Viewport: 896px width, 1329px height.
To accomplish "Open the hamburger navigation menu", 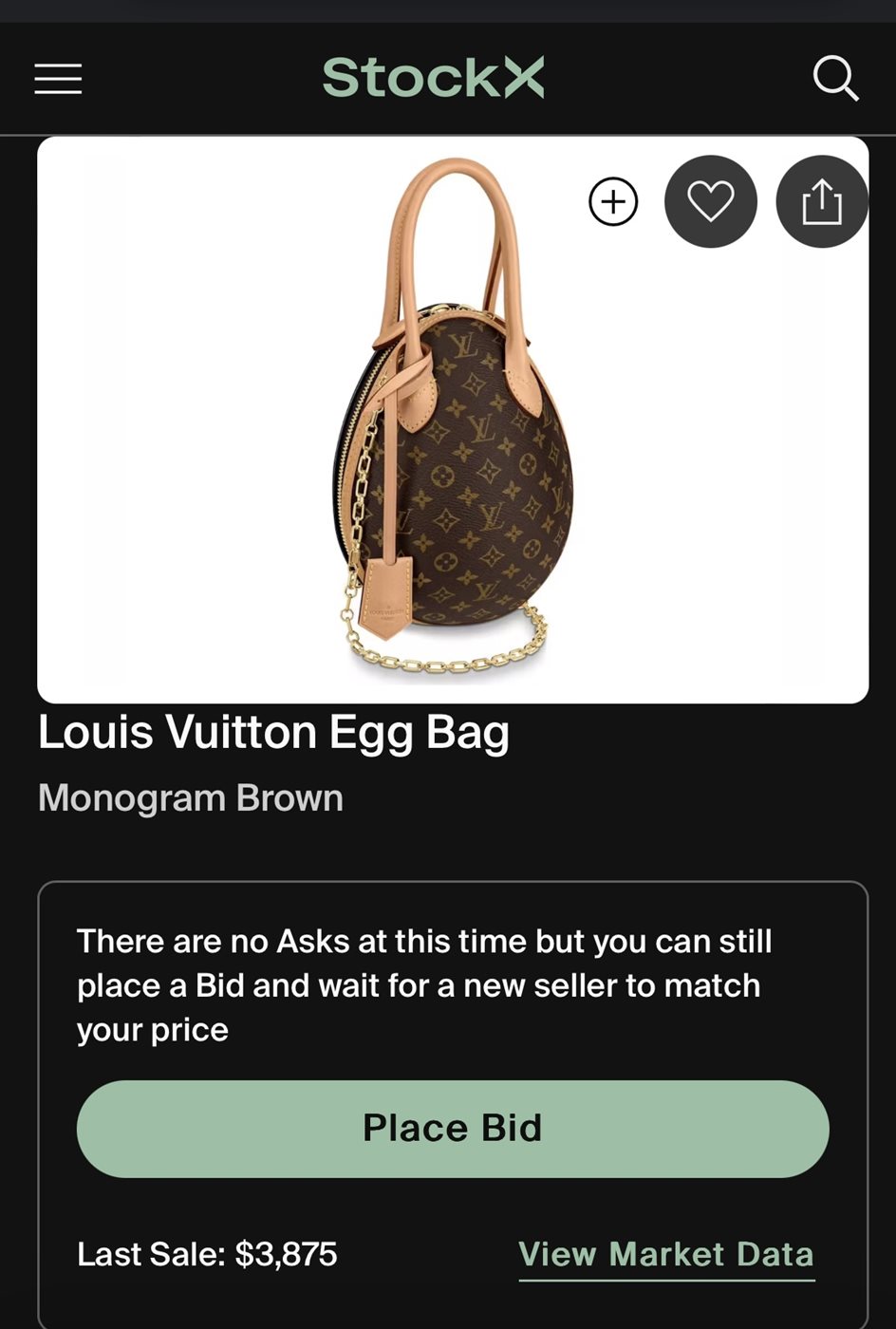I will [58, 79].
